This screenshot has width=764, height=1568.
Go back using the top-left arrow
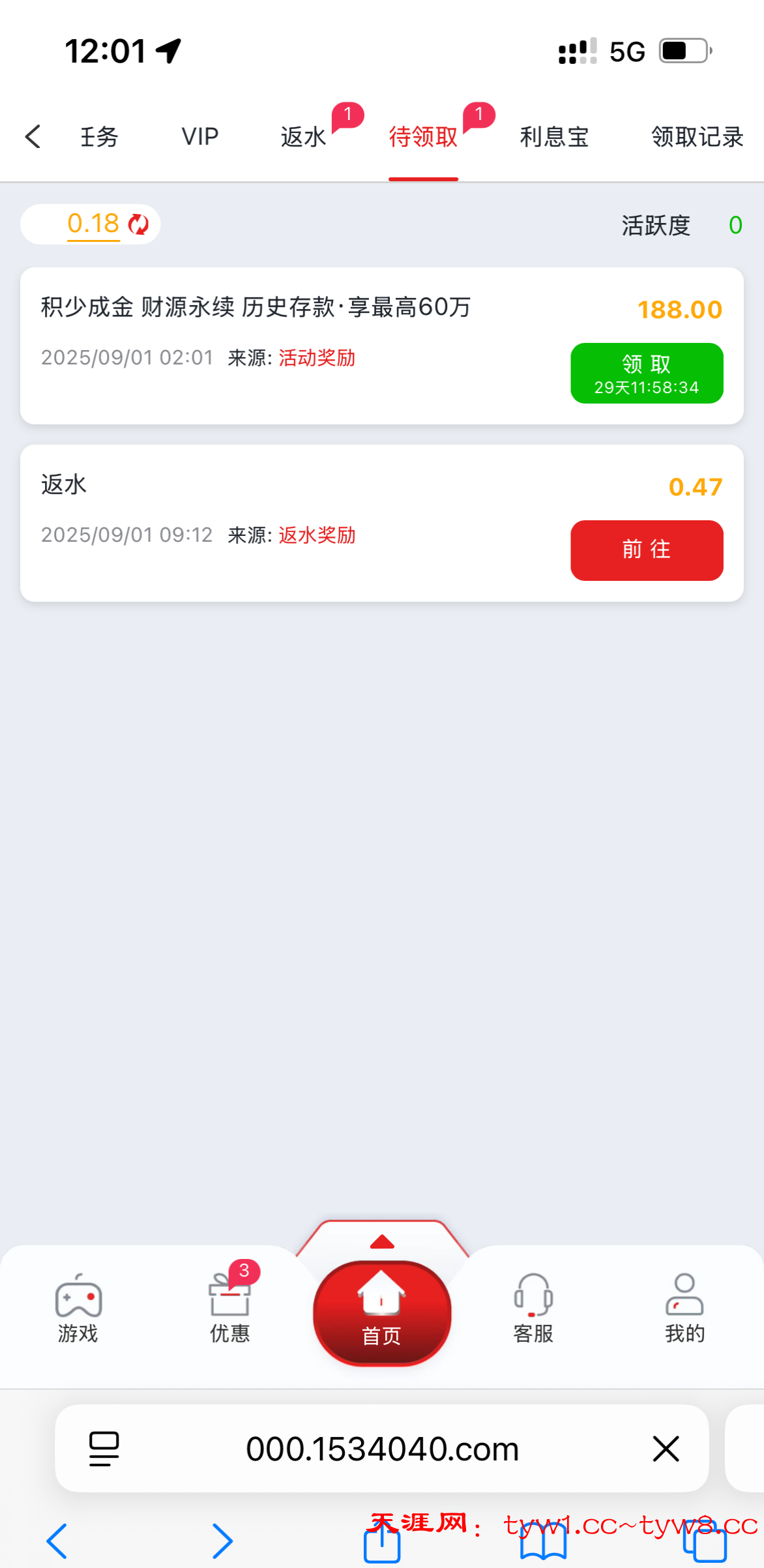33,137
